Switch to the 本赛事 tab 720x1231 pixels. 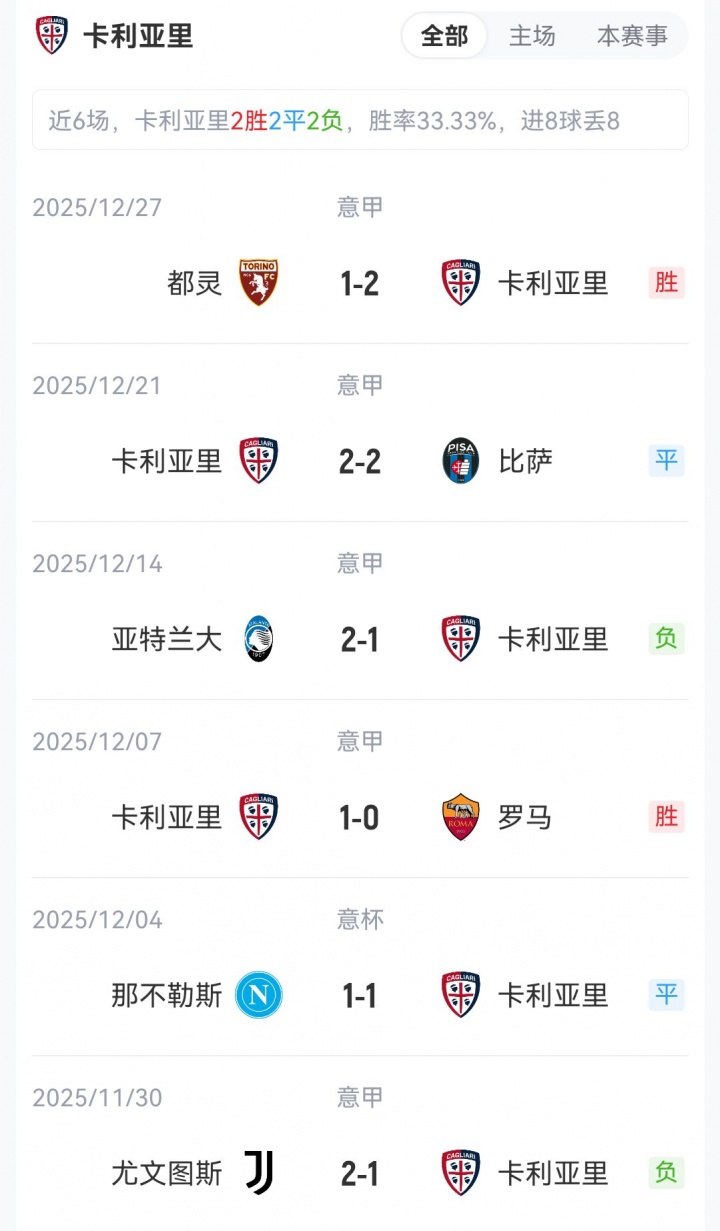pos(632,36)
